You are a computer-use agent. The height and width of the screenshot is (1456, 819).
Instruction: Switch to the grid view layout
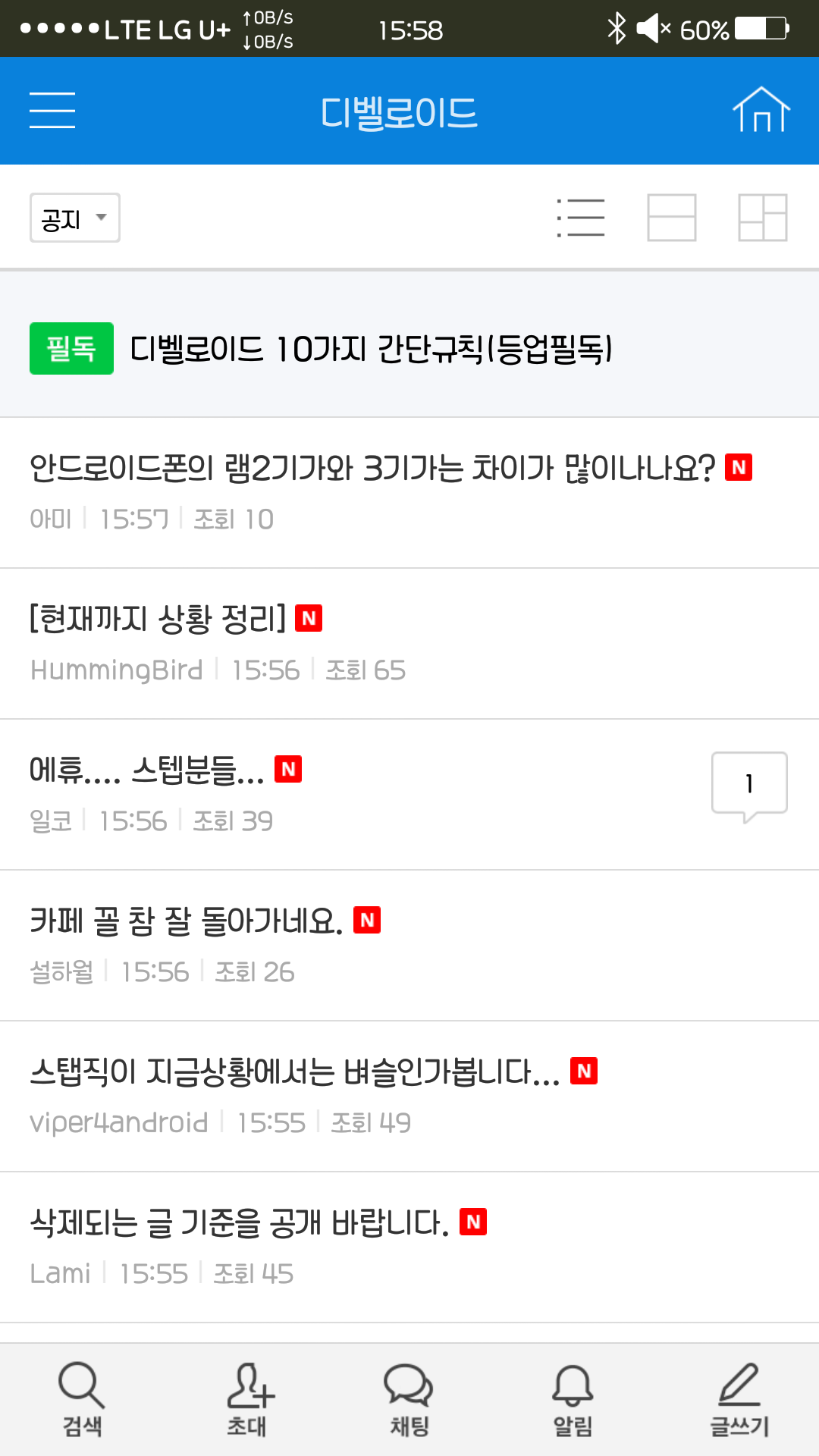click(762, 218)
